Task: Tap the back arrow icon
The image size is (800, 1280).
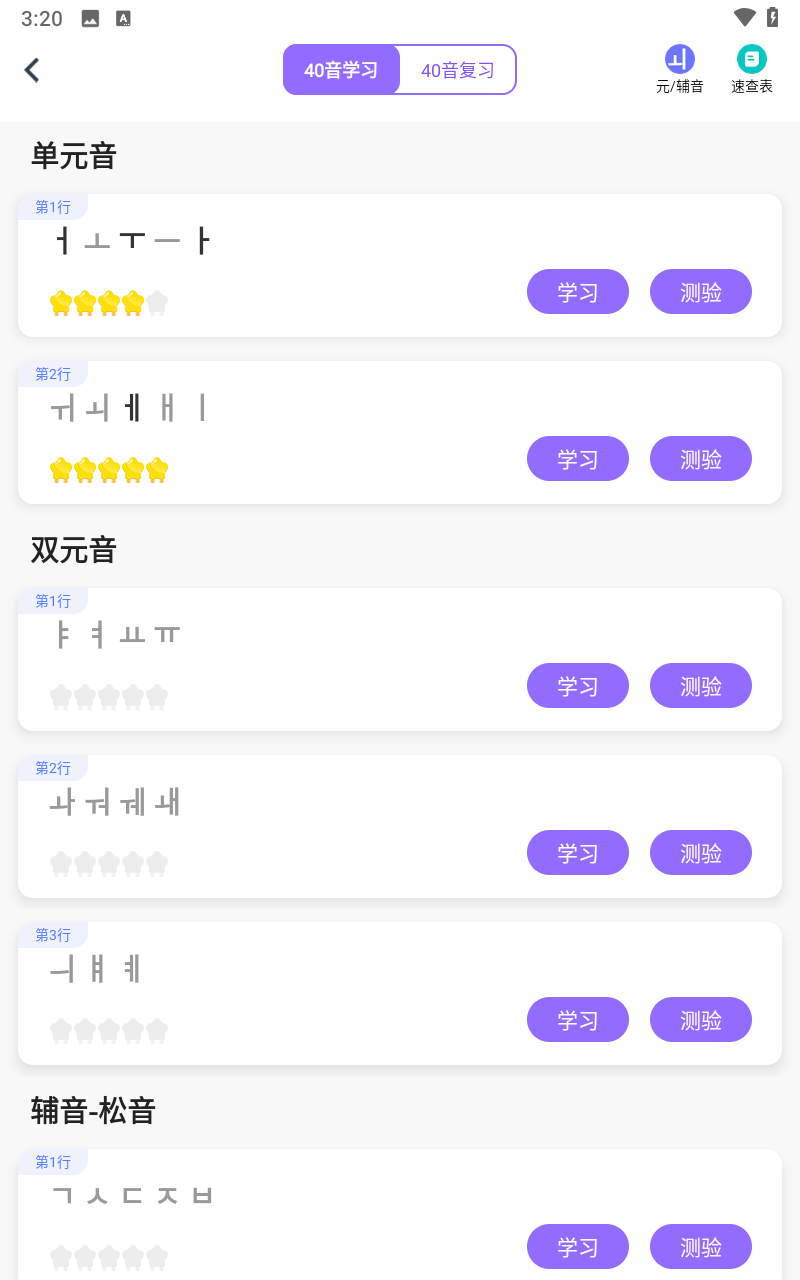Action: coord(32,70)
